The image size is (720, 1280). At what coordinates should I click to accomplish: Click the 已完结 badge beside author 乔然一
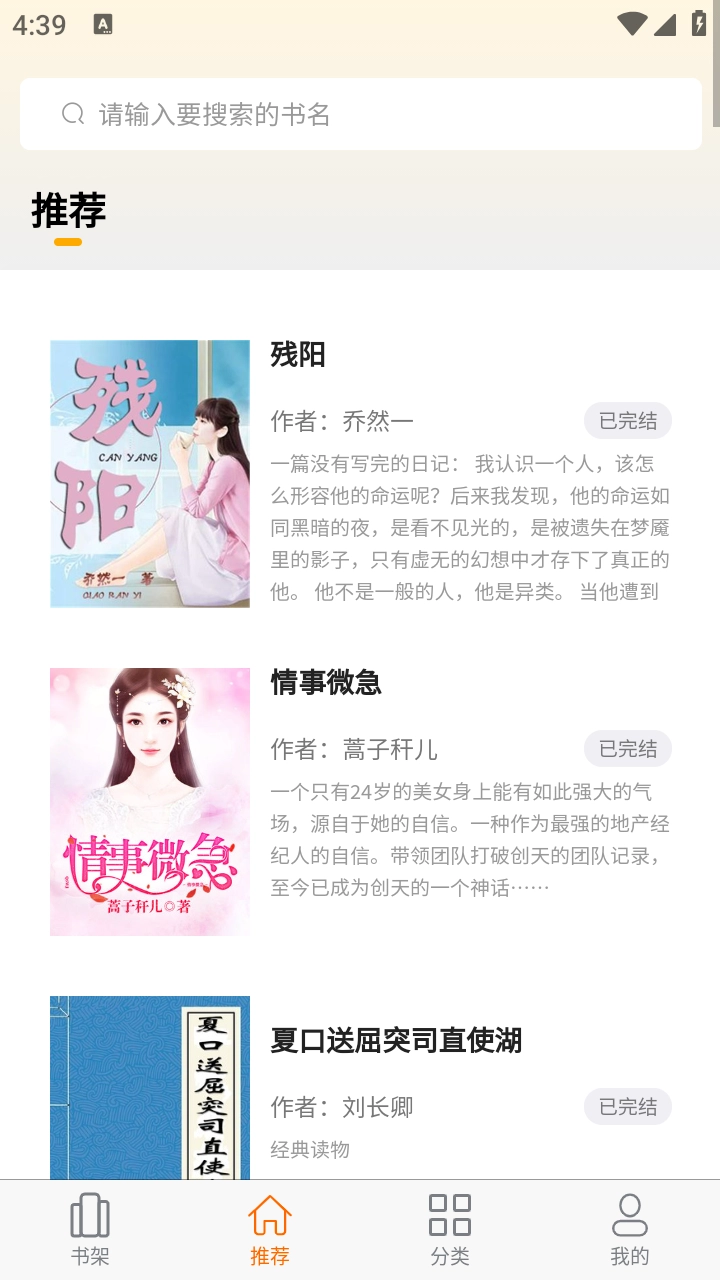(x=627, y=422)
